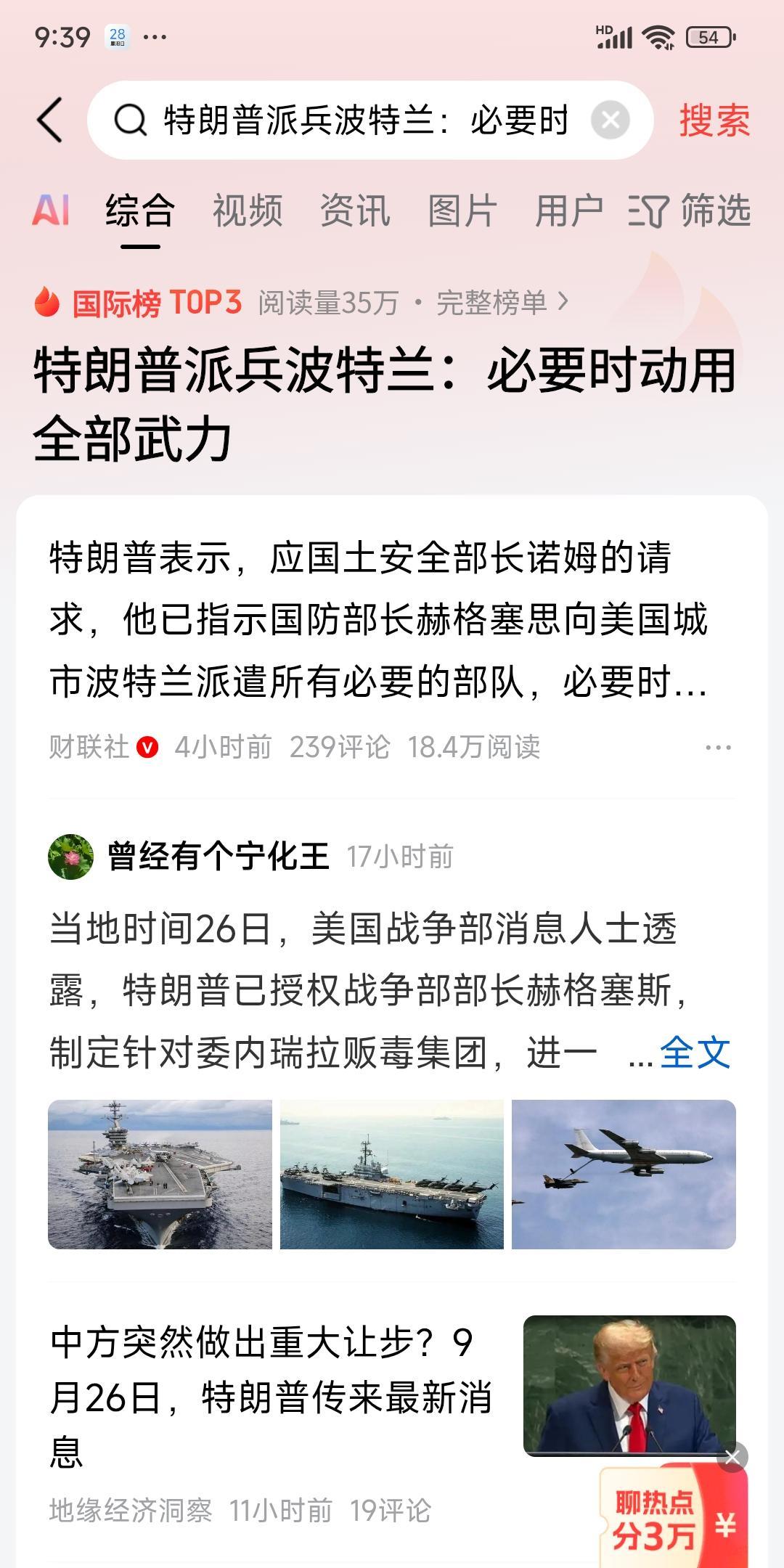The width and height of the screenshot is (784, 1568).
Task: Go back using the top-left arrow
Action: [x=51, y=120]
